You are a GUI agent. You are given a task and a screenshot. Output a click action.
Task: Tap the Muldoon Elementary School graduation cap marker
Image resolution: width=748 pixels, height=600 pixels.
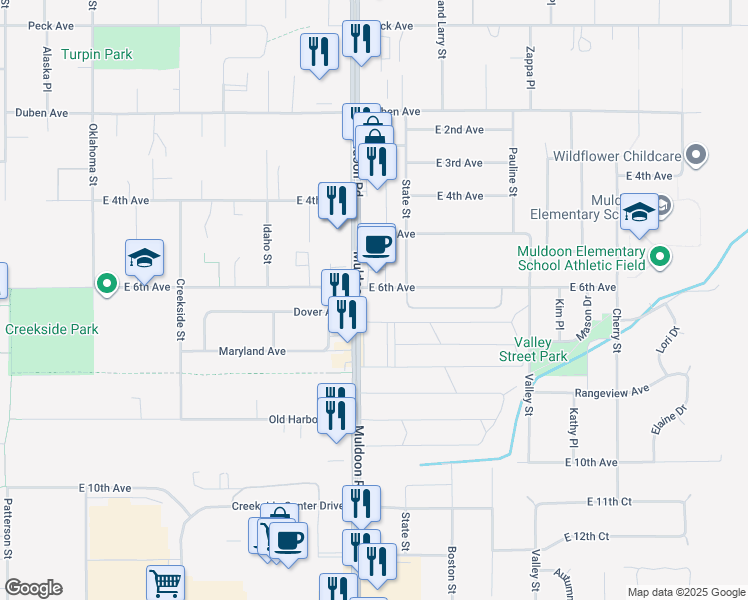tap(639, 213)
